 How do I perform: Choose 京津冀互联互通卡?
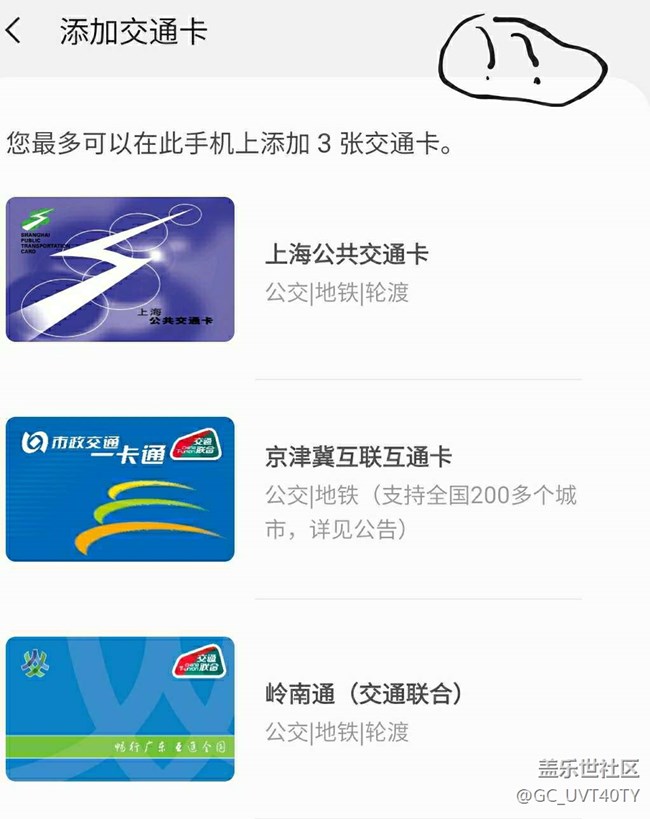pyautogui.click(x=358, y=458)
